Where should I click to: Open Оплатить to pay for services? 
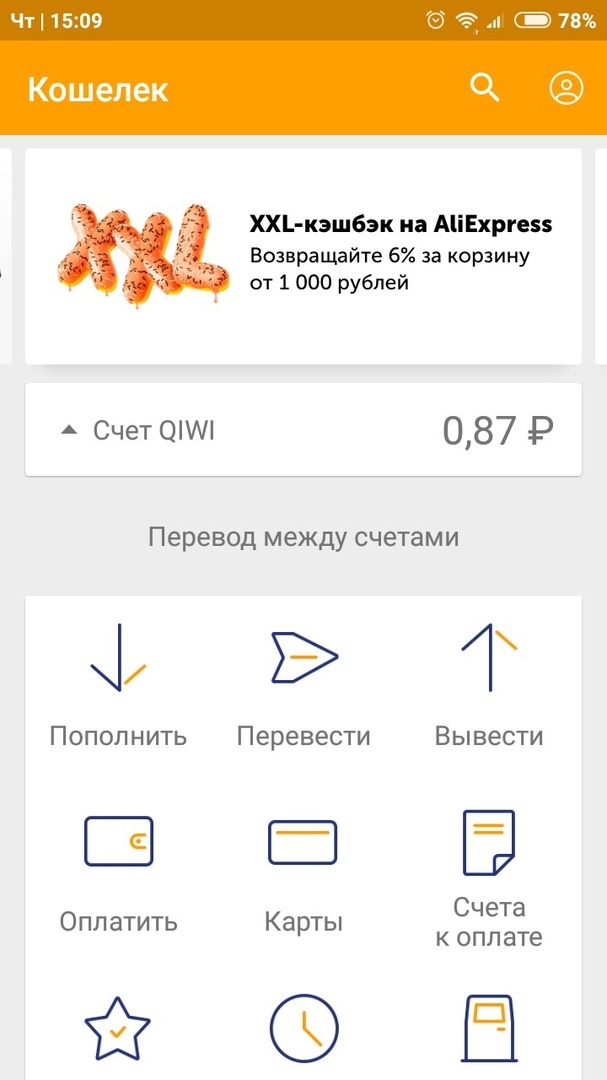[118, 870]
